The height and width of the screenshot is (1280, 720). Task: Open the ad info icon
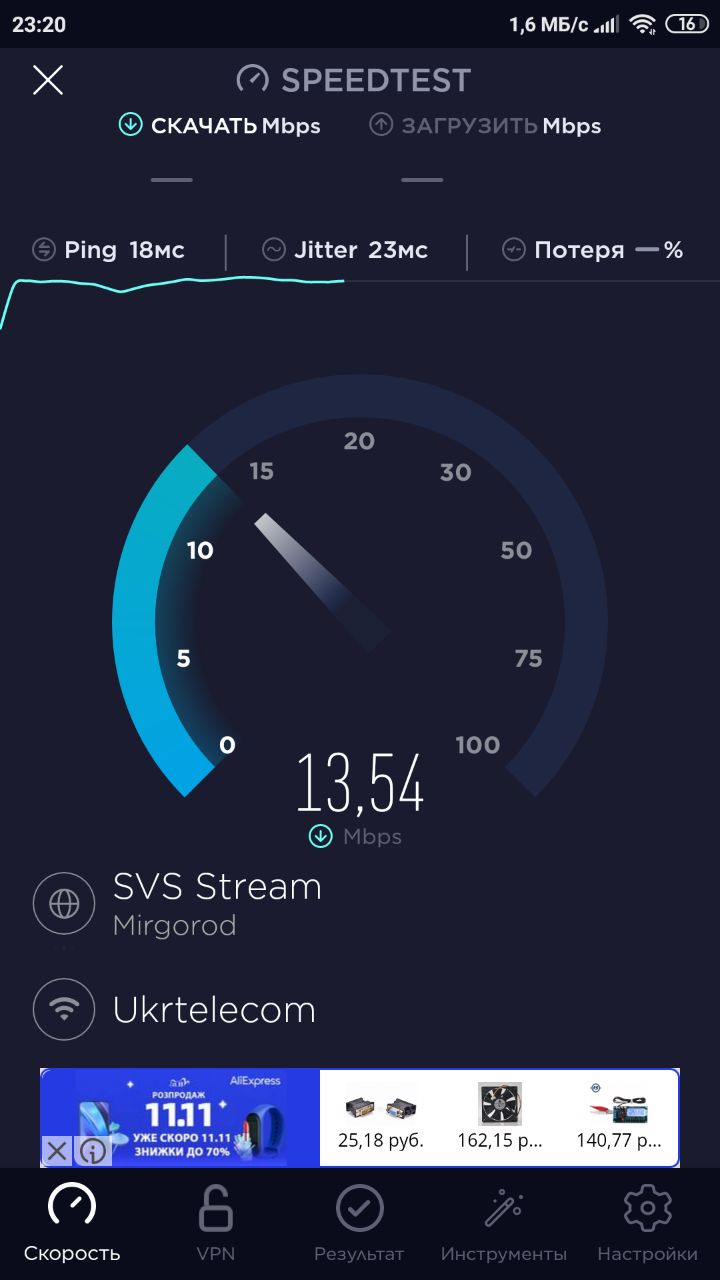92,1151
